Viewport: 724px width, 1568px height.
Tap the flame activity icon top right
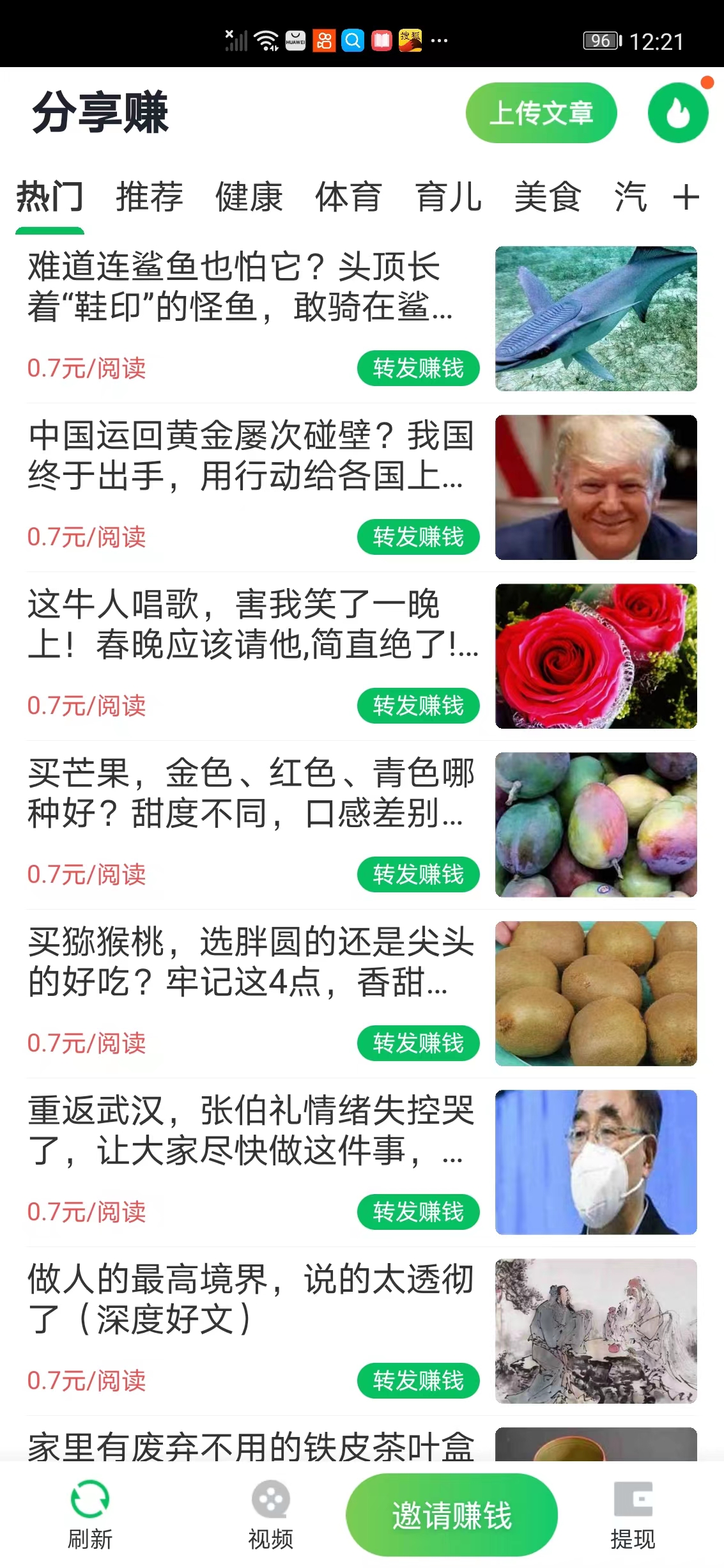click(x=677, y=113)
